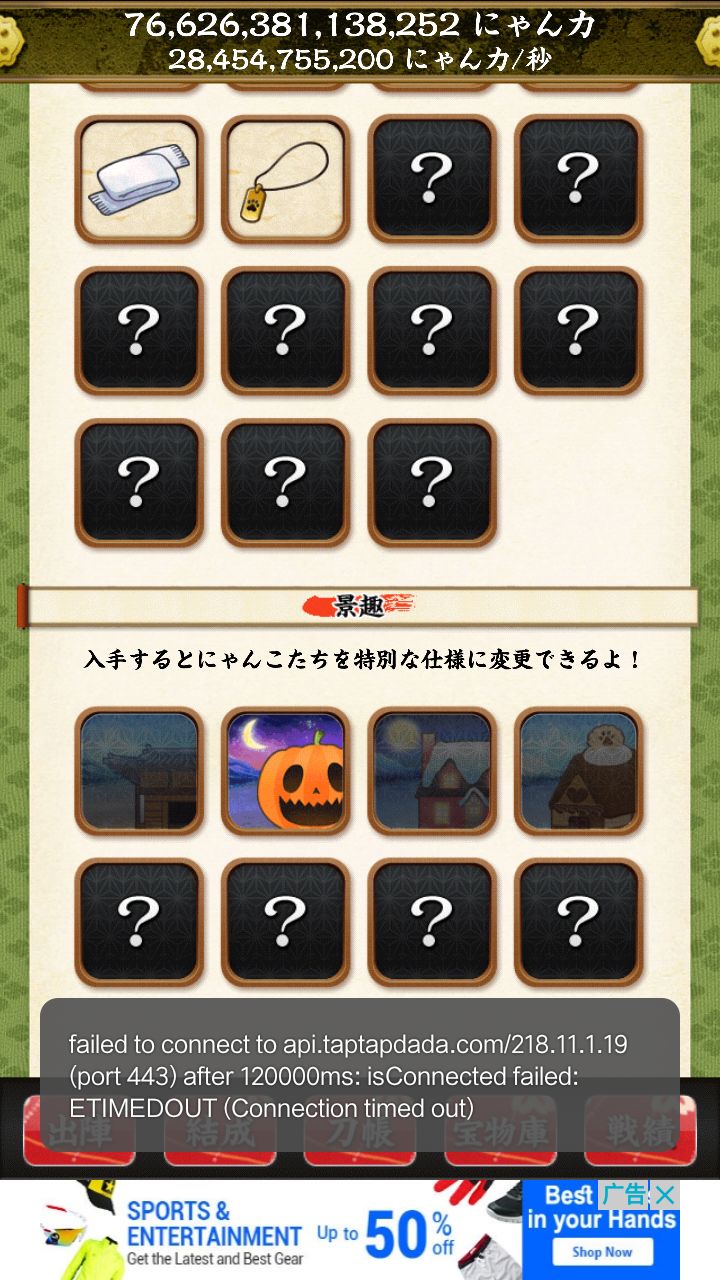Tap the question mark tile in the bottom-right corner

578,922
